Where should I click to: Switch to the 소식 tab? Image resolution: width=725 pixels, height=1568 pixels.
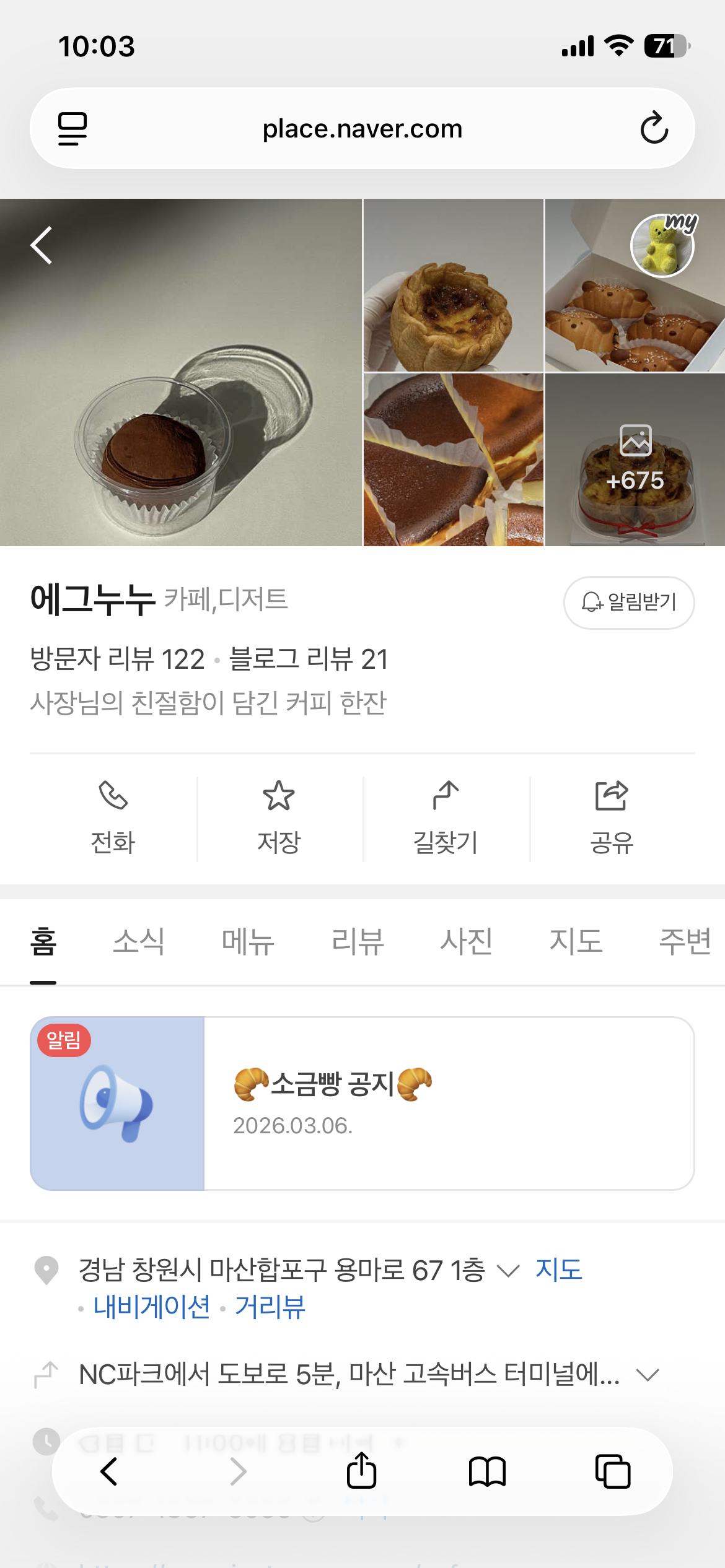click(139, 941)
